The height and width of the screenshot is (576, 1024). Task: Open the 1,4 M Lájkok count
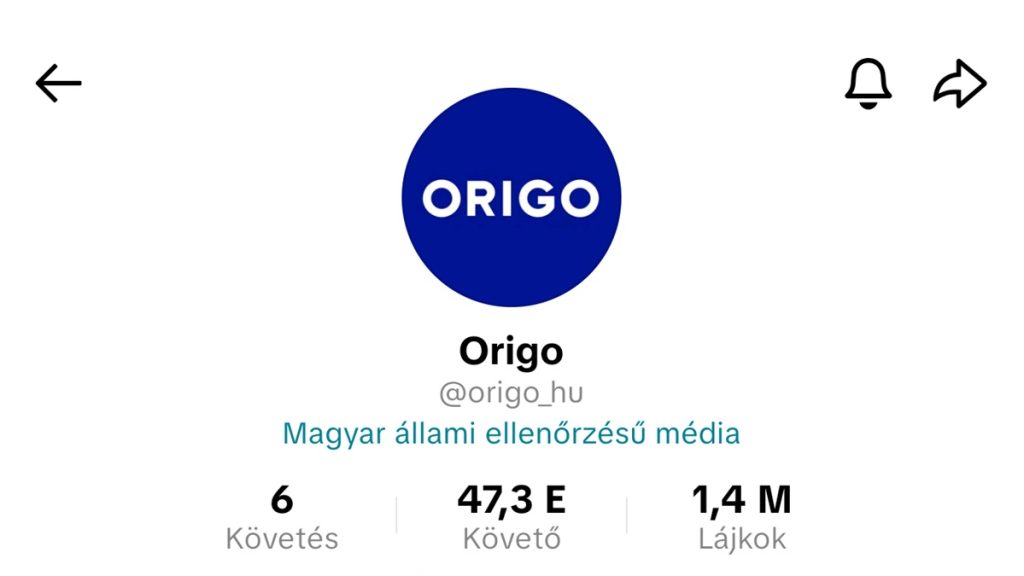[x=741, y=517]
